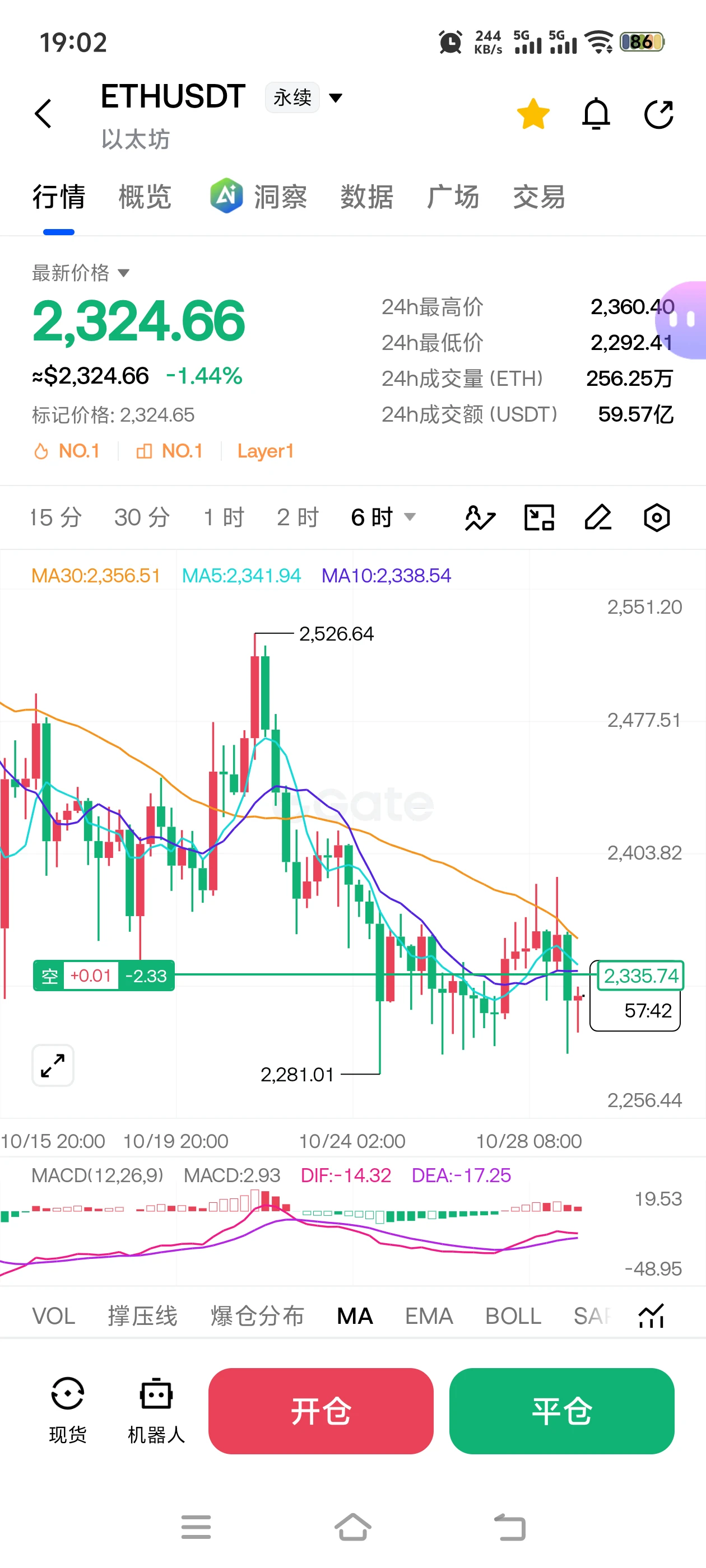
Task: Switch to the 数据 tab
Action: tap(366, 197)
